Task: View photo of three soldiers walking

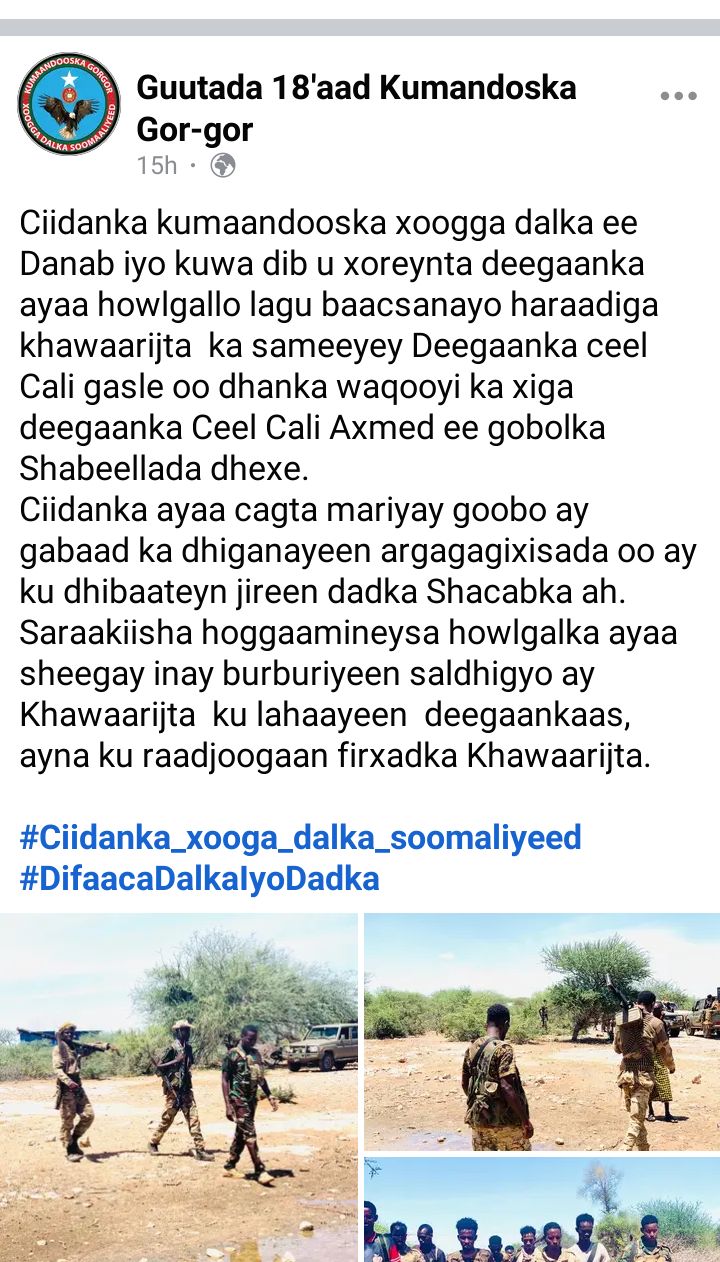Action: (x=178, y=1086)
